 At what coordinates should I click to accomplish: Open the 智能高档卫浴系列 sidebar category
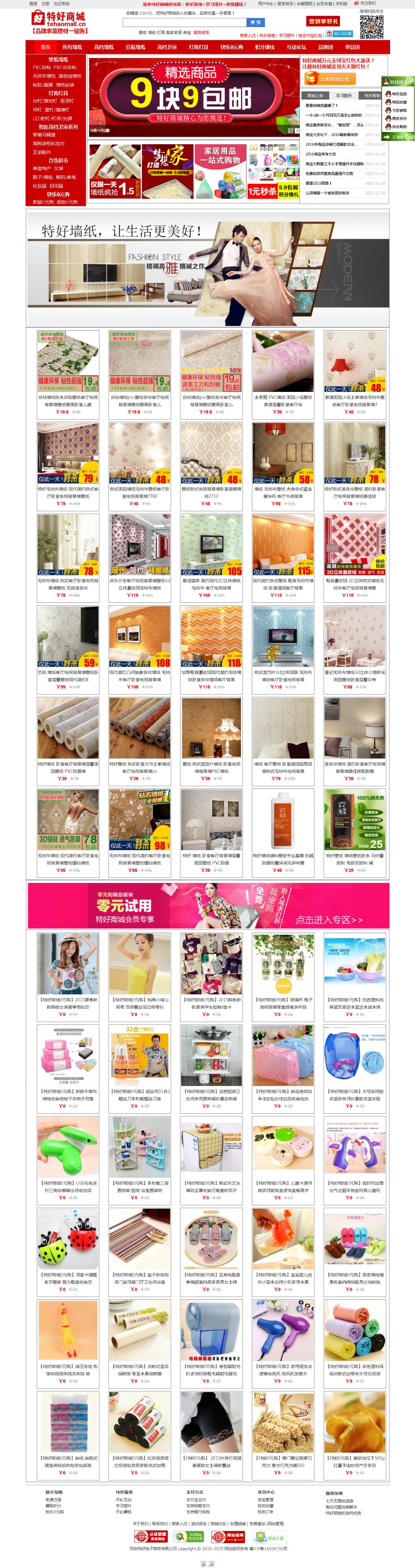coord(58,127)
